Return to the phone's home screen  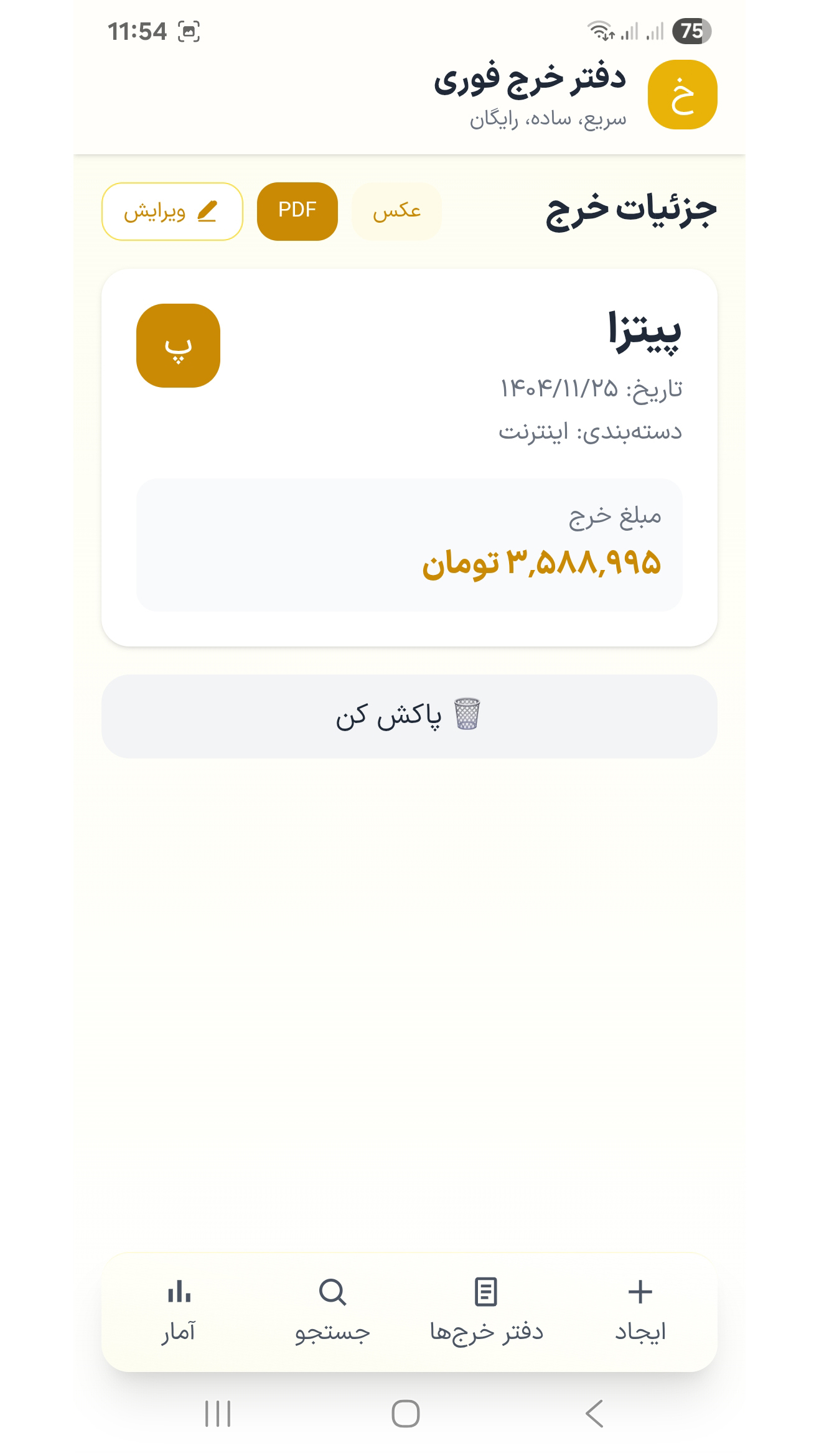tap(405, 1414)
